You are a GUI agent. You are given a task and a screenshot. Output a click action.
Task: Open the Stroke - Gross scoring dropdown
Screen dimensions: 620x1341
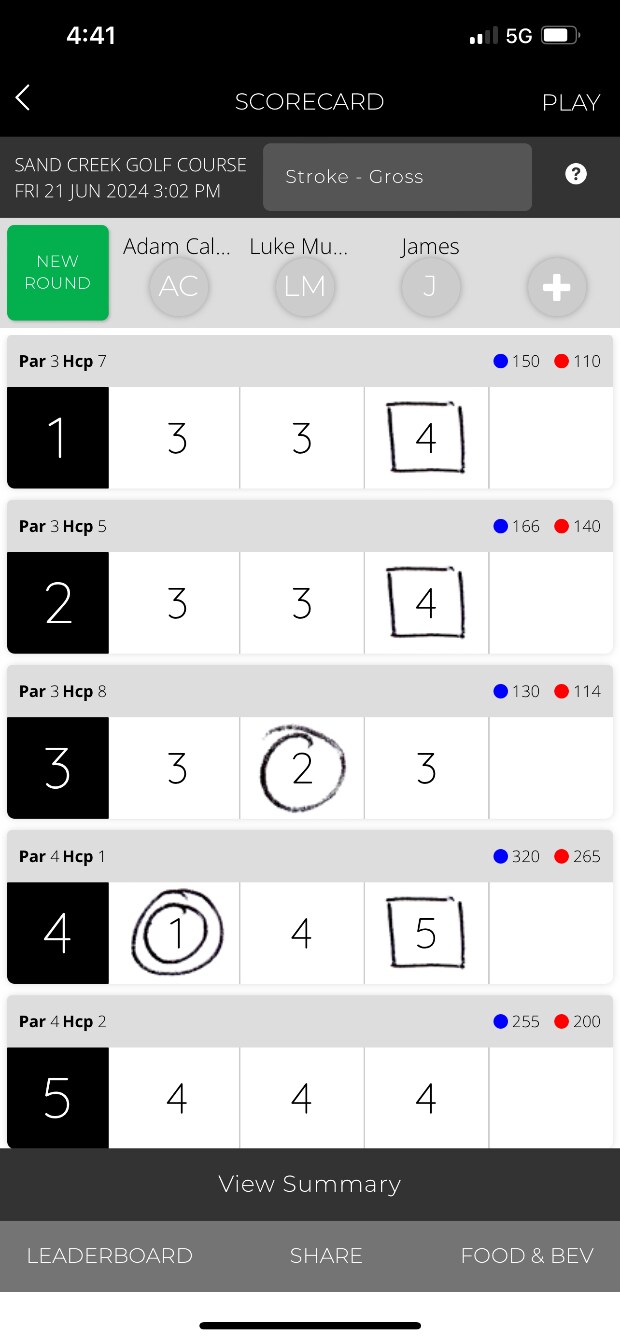[x=397, y=177]
